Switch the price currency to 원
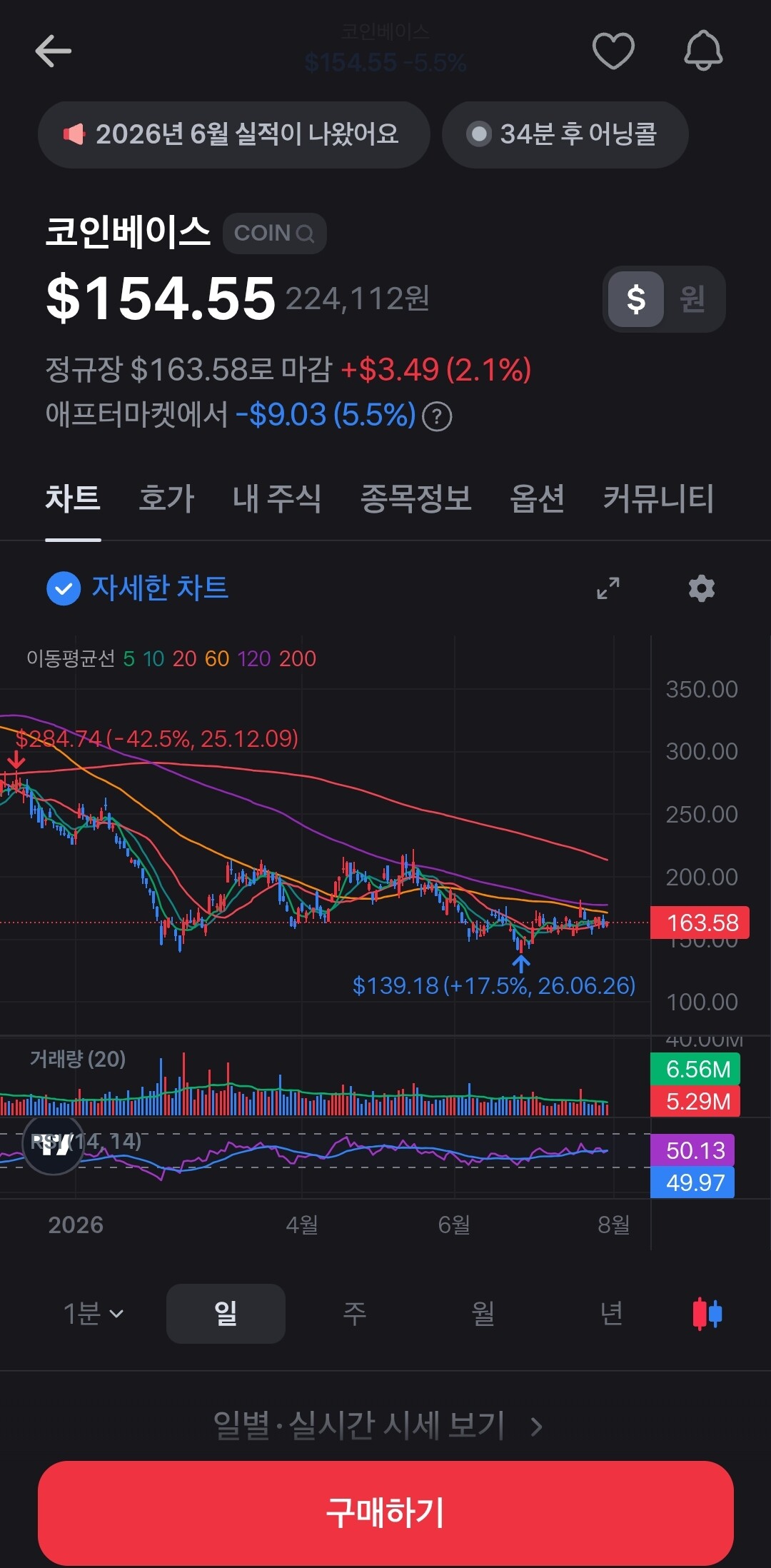The image size is (771, 1568). pos(692,298)
